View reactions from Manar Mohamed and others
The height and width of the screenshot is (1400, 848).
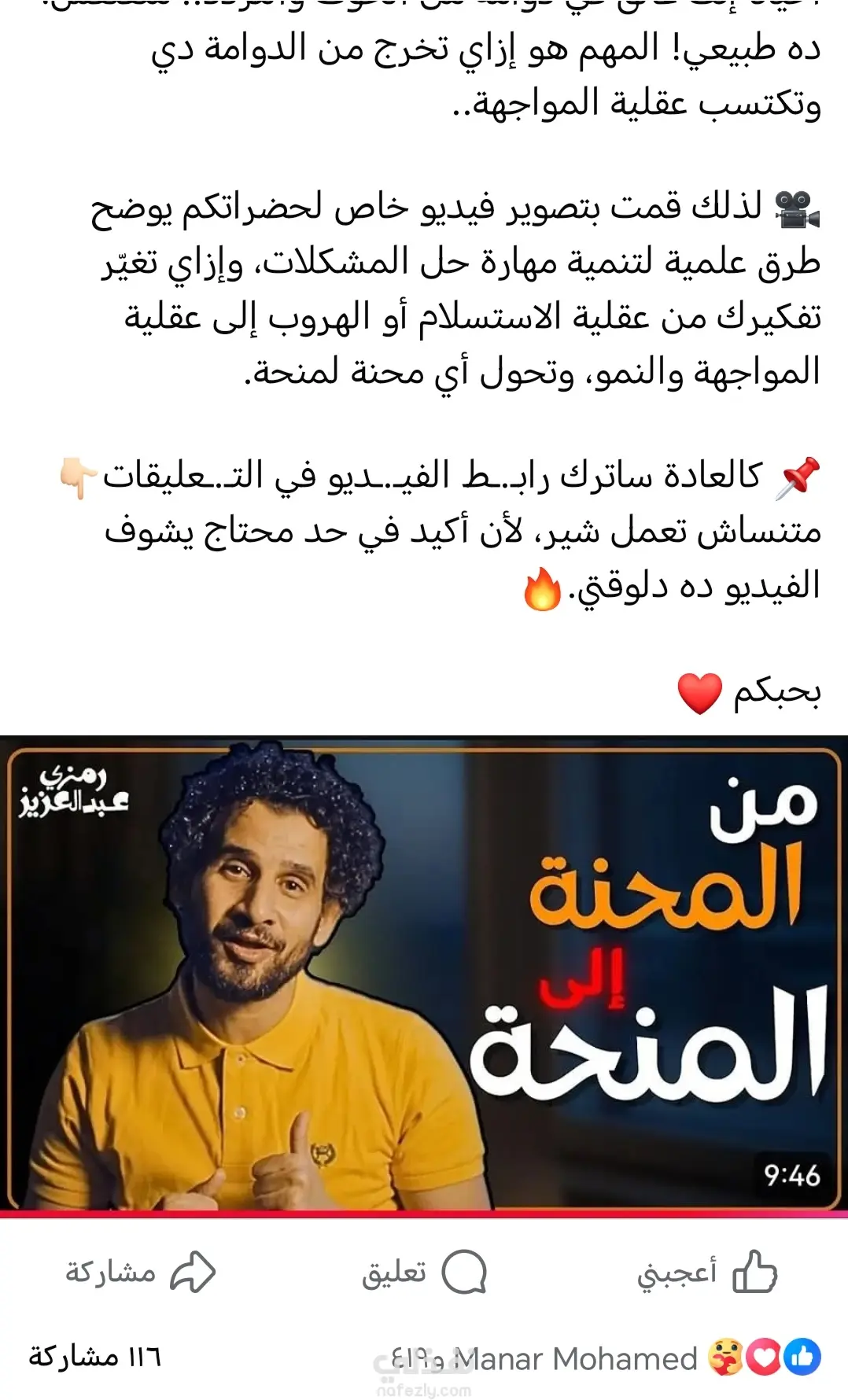[x=606, y=1358]
